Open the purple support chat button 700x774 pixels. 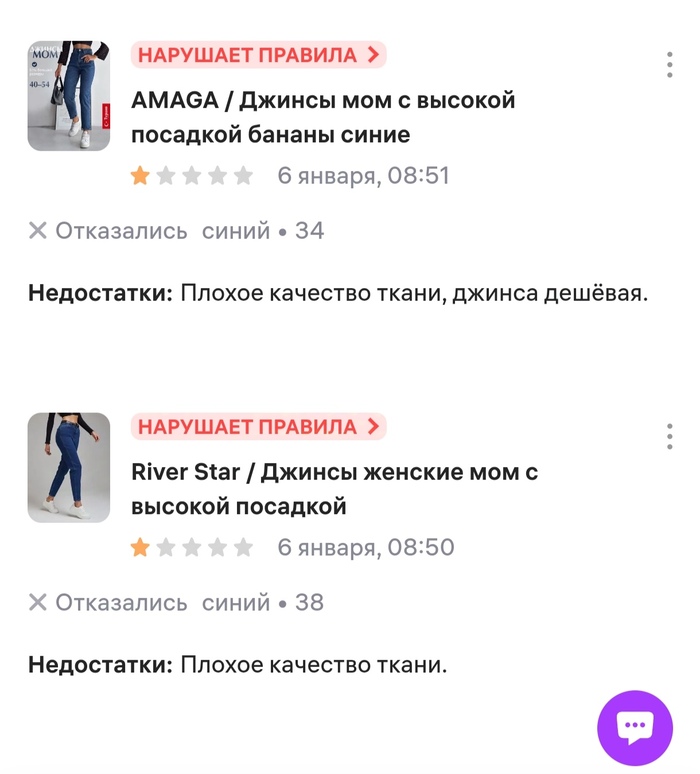(x=635, y=728)
